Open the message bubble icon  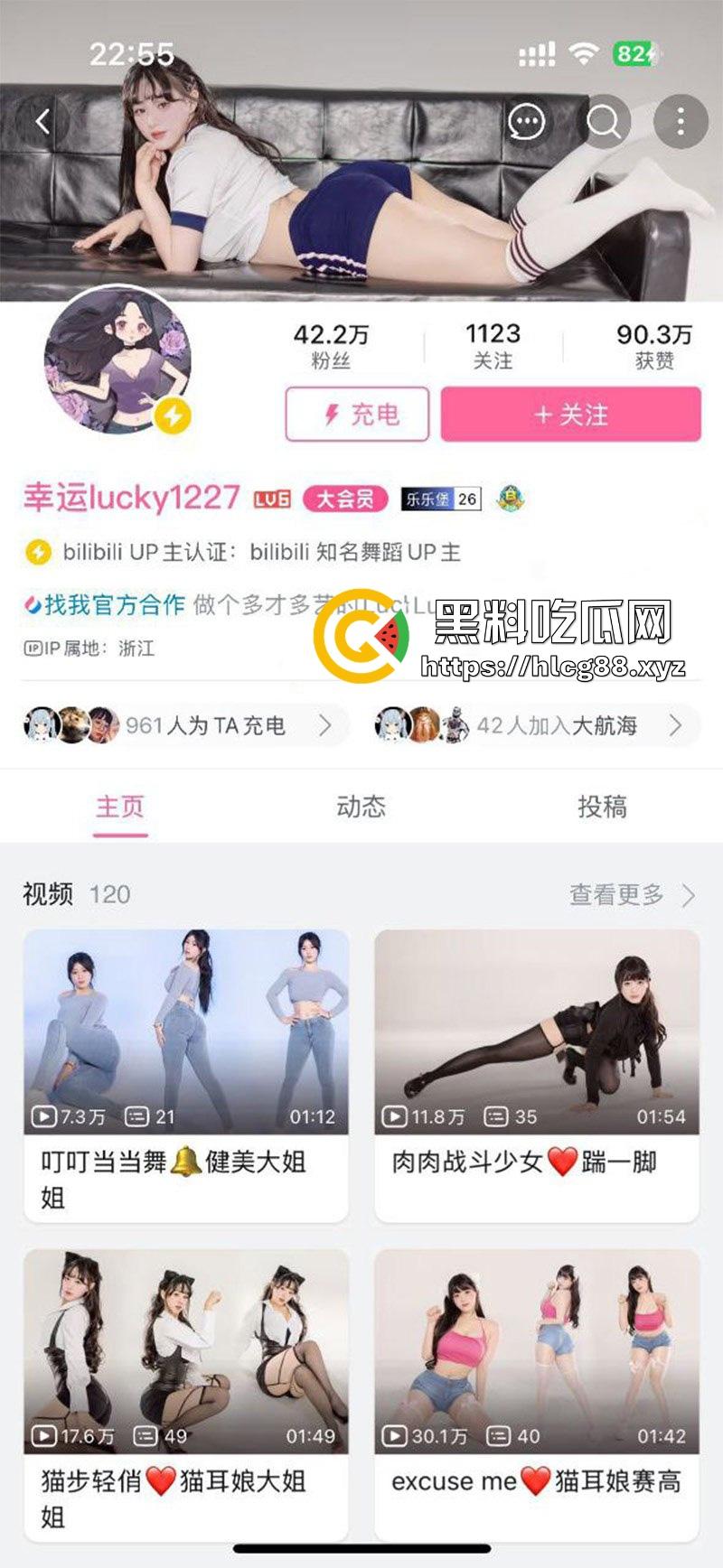point(527,121)
